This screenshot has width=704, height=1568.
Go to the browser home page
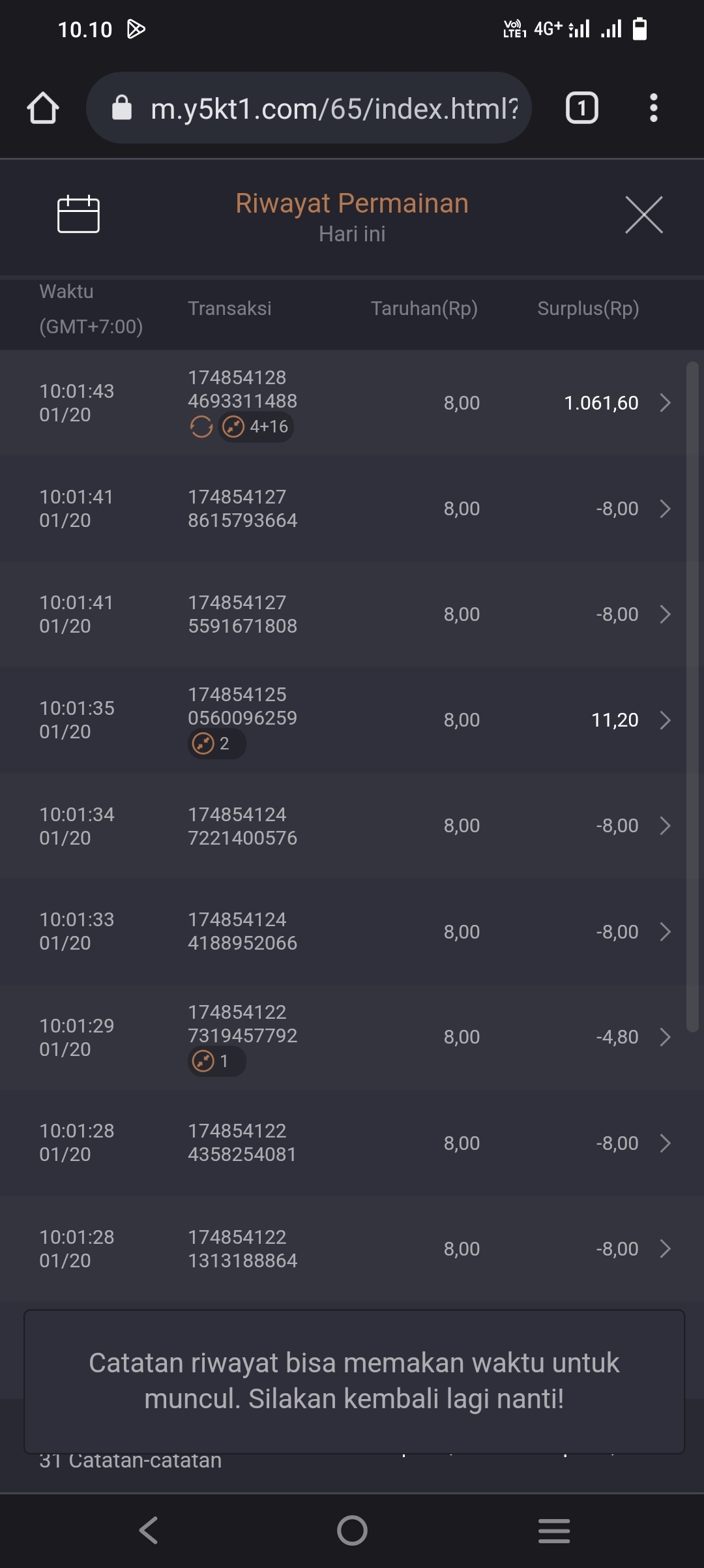click(x=43, y=108)
